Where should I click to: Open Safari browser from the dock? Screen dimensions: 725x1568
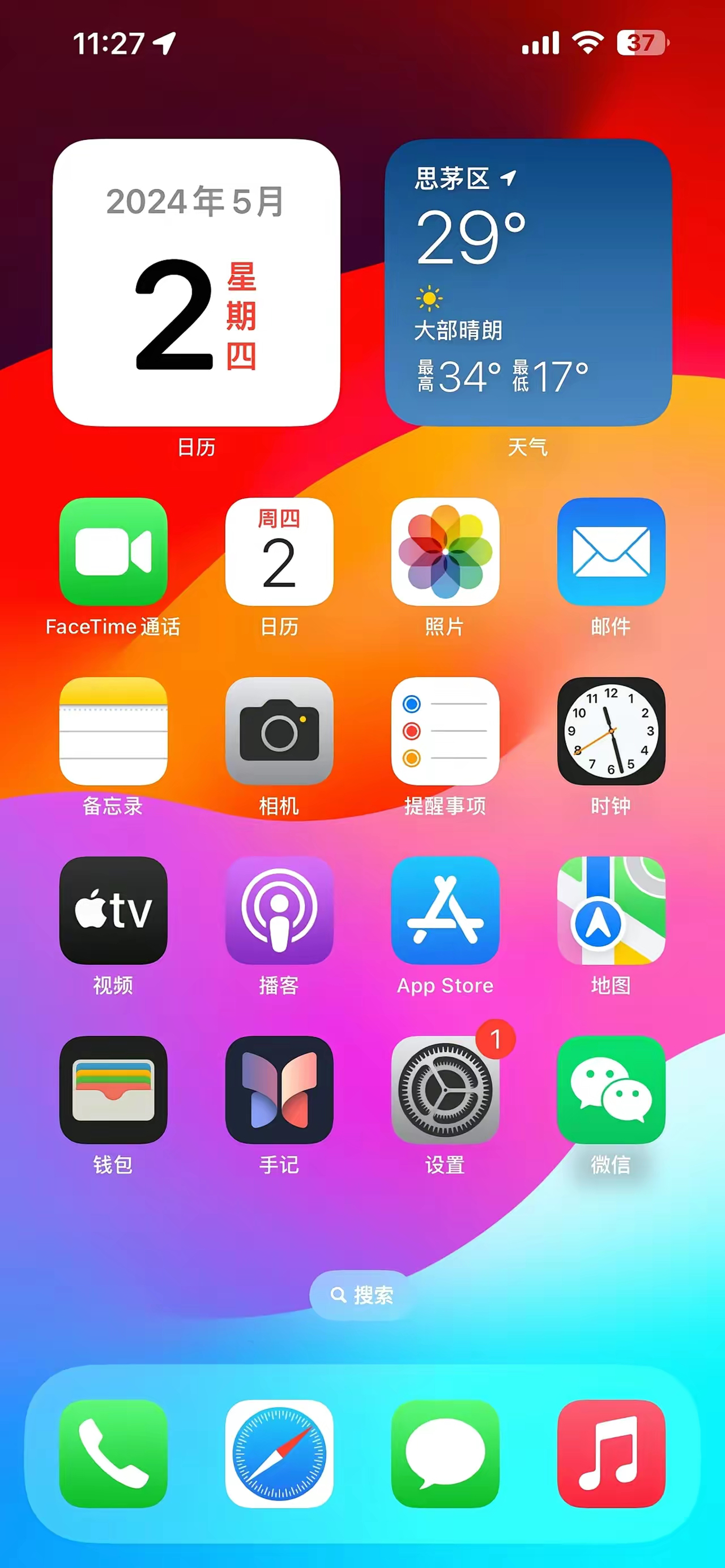pos(279,1454)
